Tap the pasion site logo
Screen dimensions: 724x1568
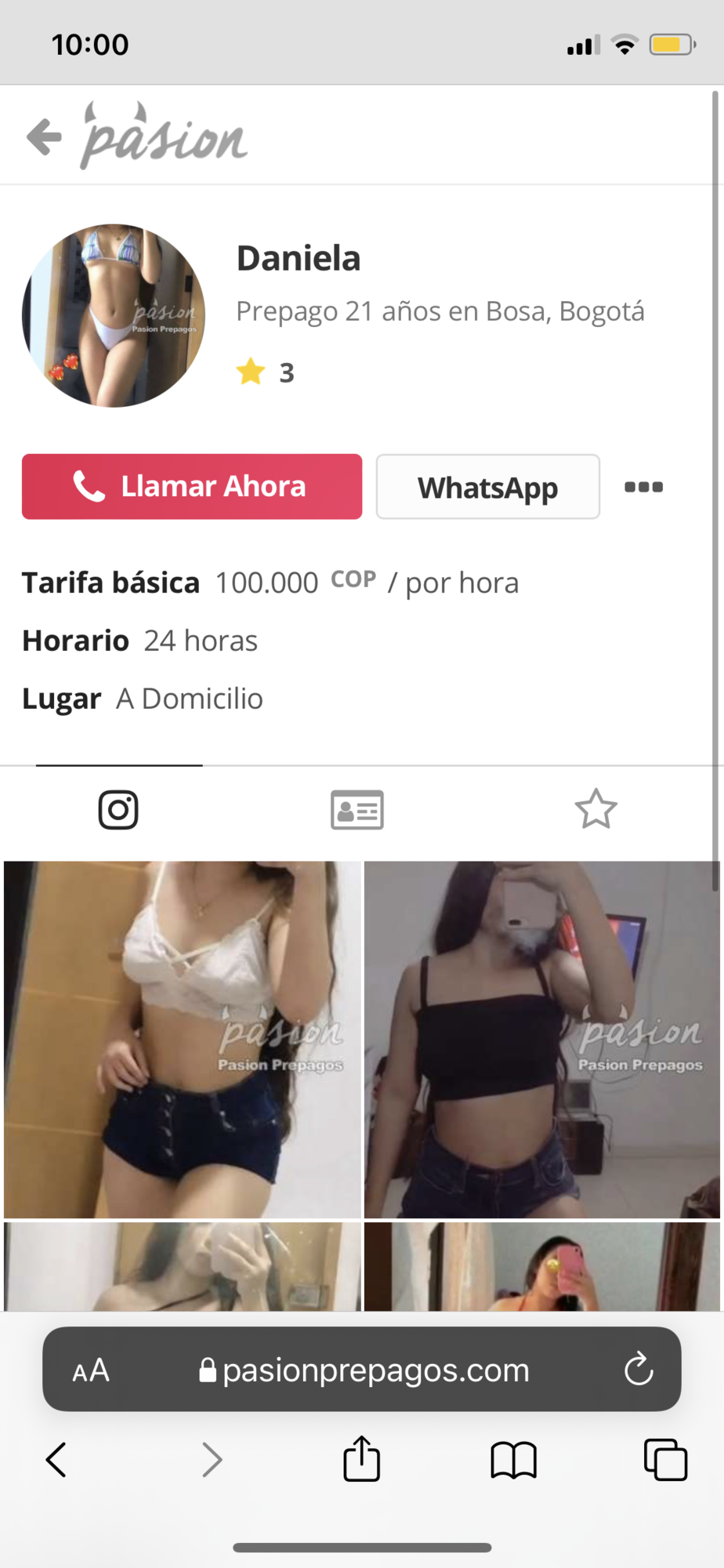click(161, 135)
